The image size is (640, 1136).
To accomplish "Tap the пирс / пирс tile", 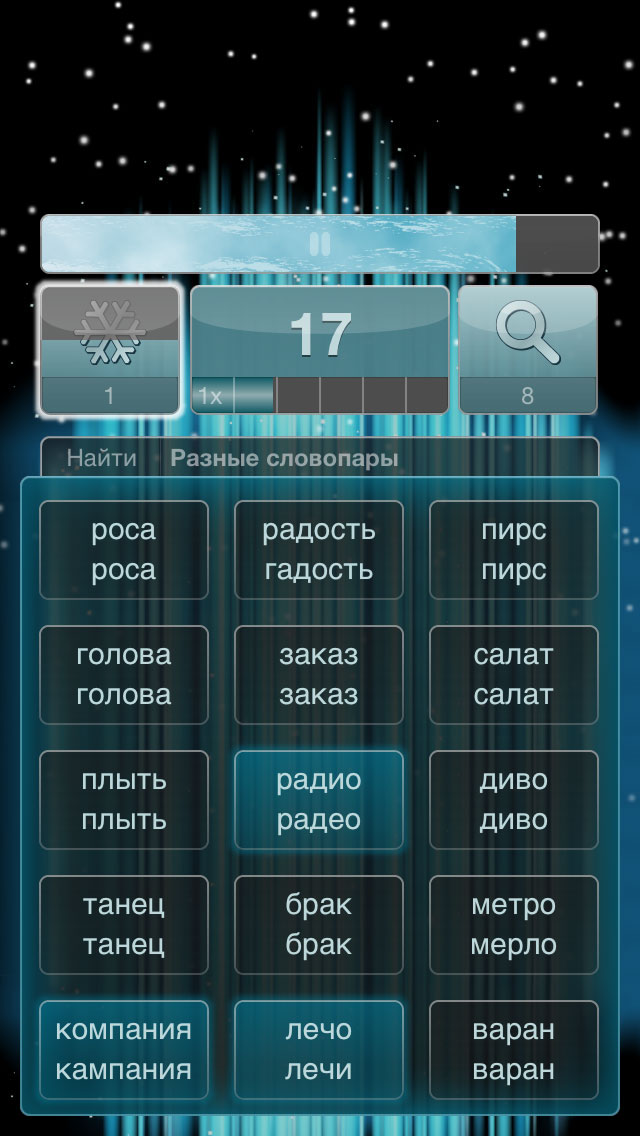I will [x=514, y=550].
